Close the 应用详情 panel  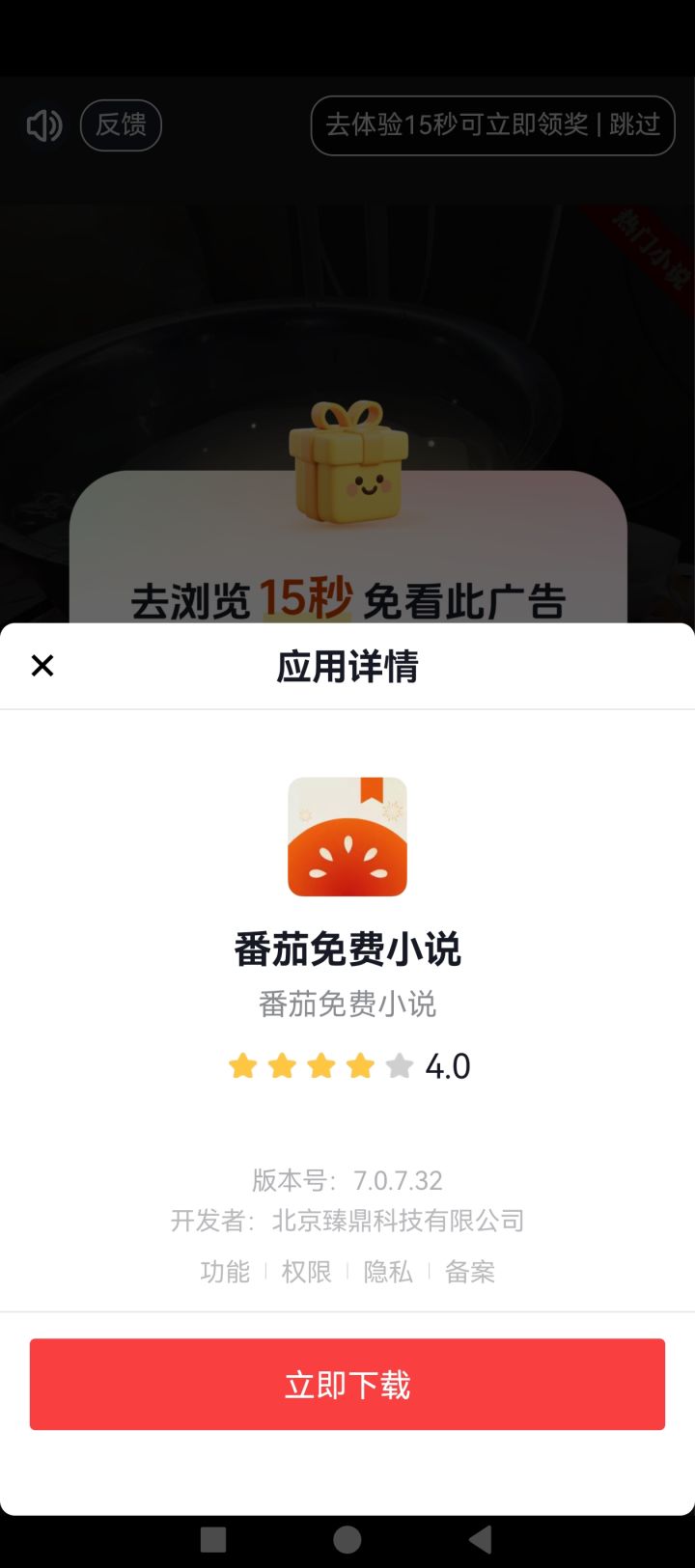coord(42,666)
